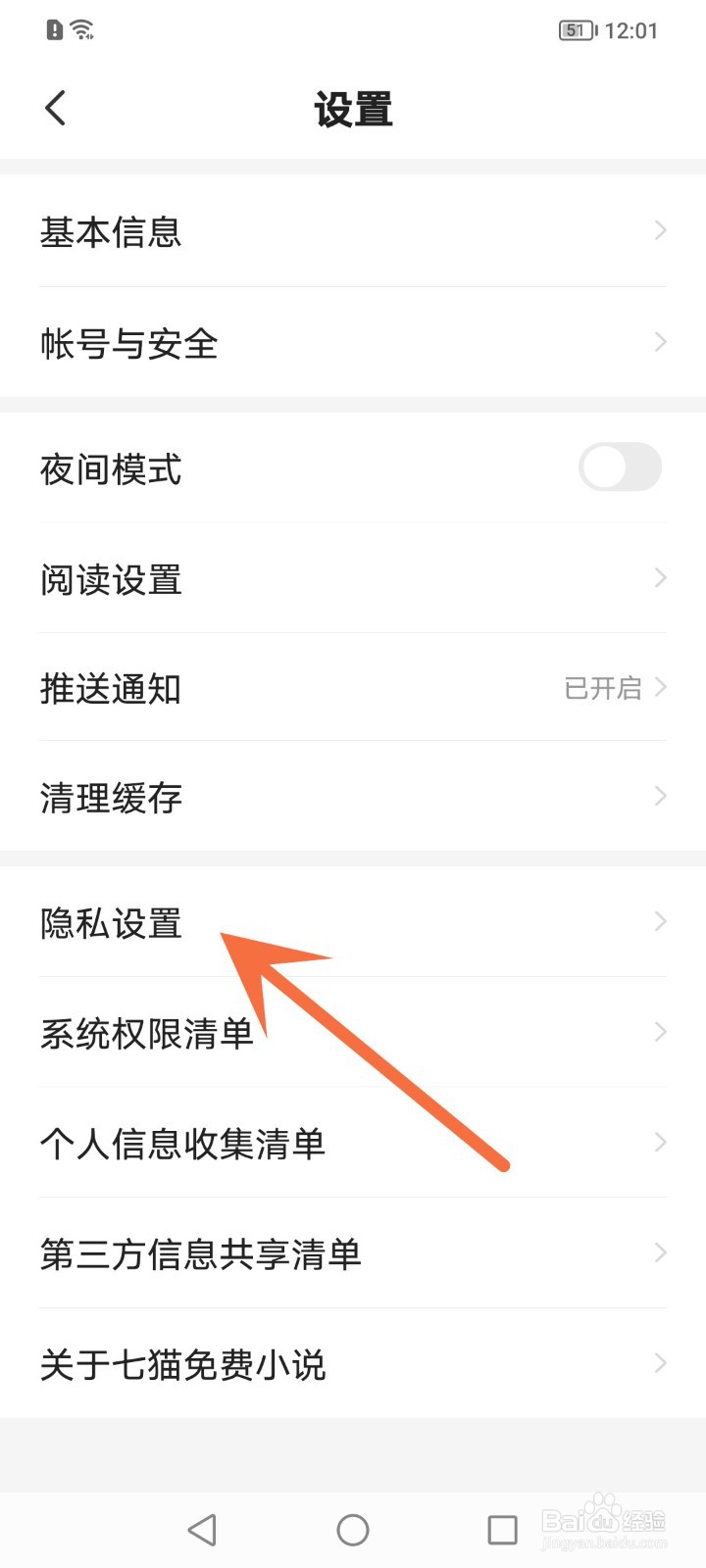Screen dimensions: 706x1568
Task: Tap the Android back triangle button
Action: (201, 1528)
